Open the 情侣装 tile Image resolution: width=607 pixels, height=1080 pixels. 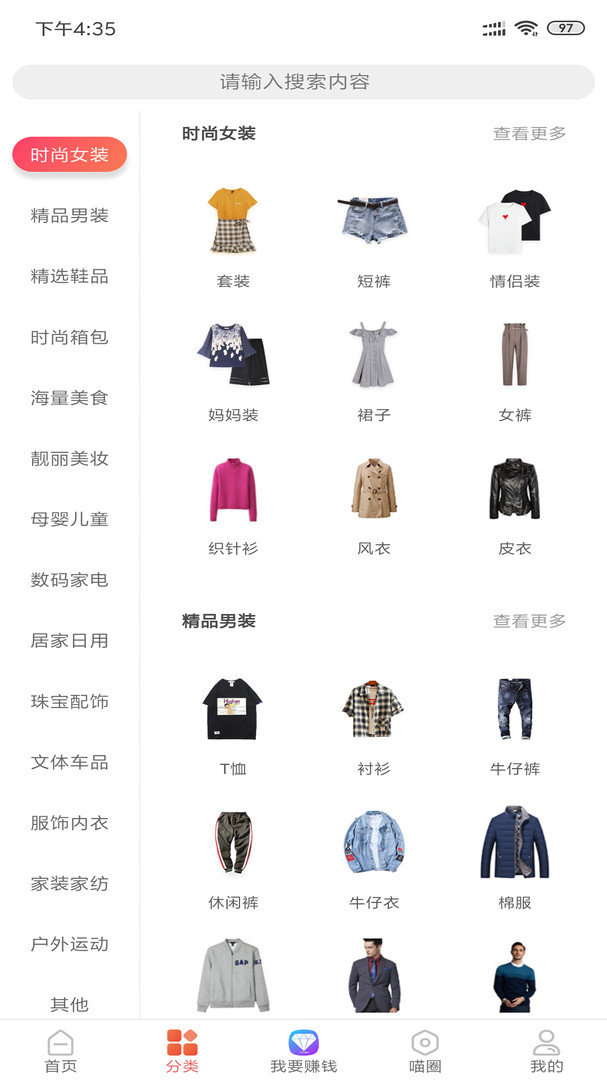(515, 236)
